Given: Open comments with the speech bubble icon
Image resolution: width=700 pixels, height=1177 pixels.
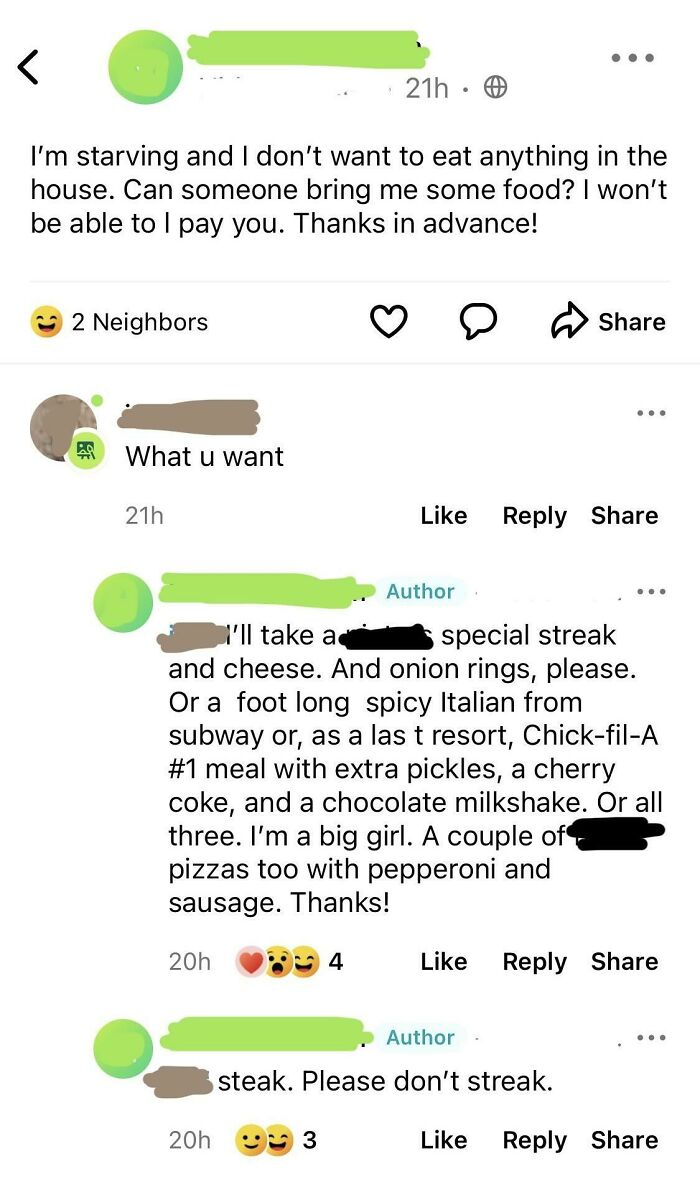Looking at the screenshot, I should click(479, 322).
